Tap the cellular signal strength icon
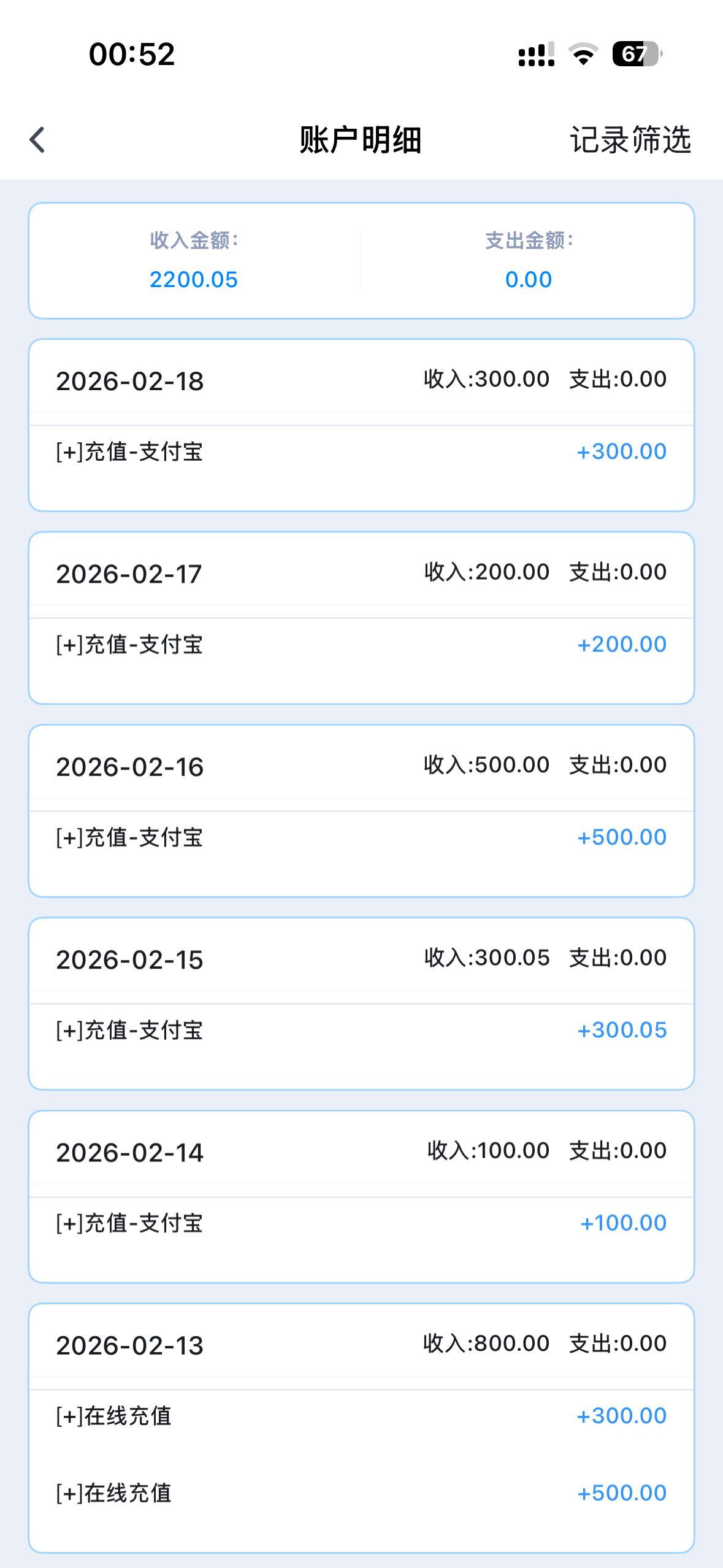Image resolution: width=723 pixels, height=1568 pixels. click(x=535, y=55)
